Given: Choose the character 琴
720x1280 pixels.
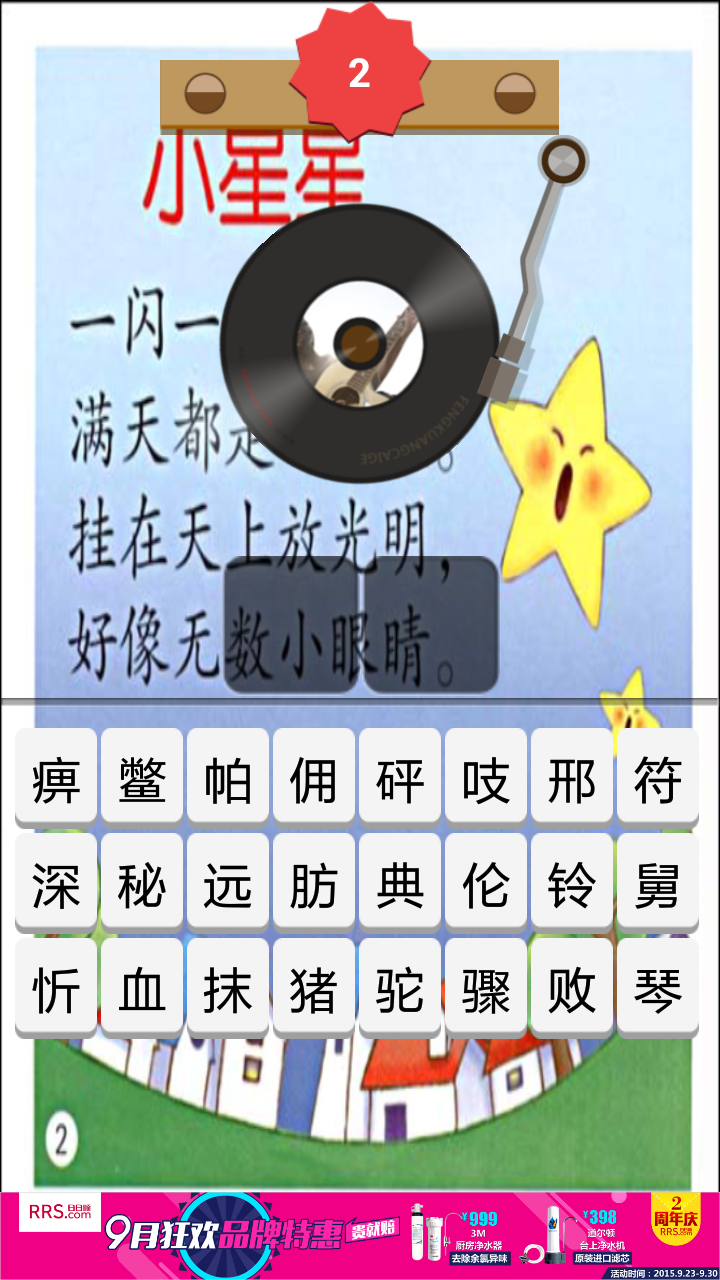Looking at the screenshot, I should click(x=658, y=990).
